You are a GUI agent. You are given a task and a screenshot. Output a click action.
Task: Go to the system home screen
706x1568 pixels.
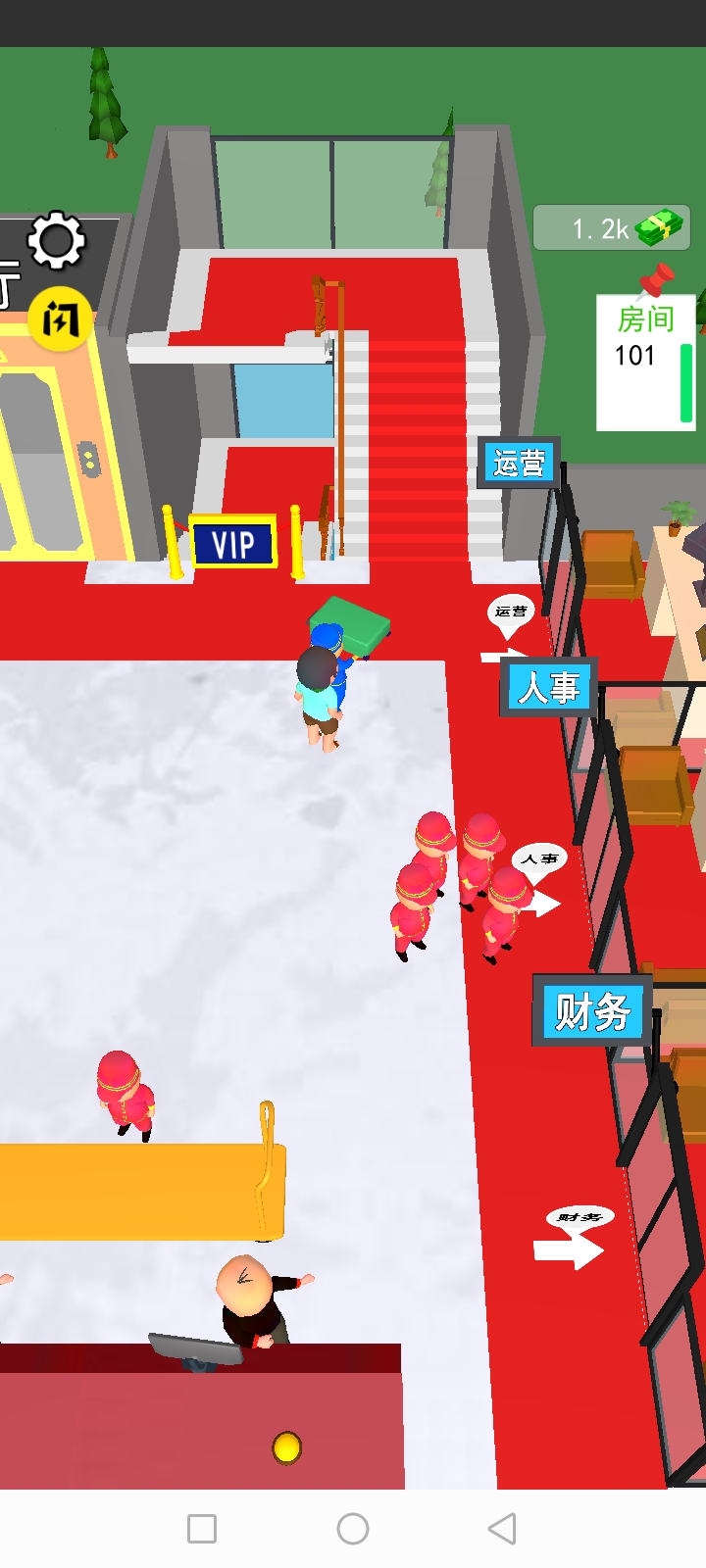point(353,1528)
